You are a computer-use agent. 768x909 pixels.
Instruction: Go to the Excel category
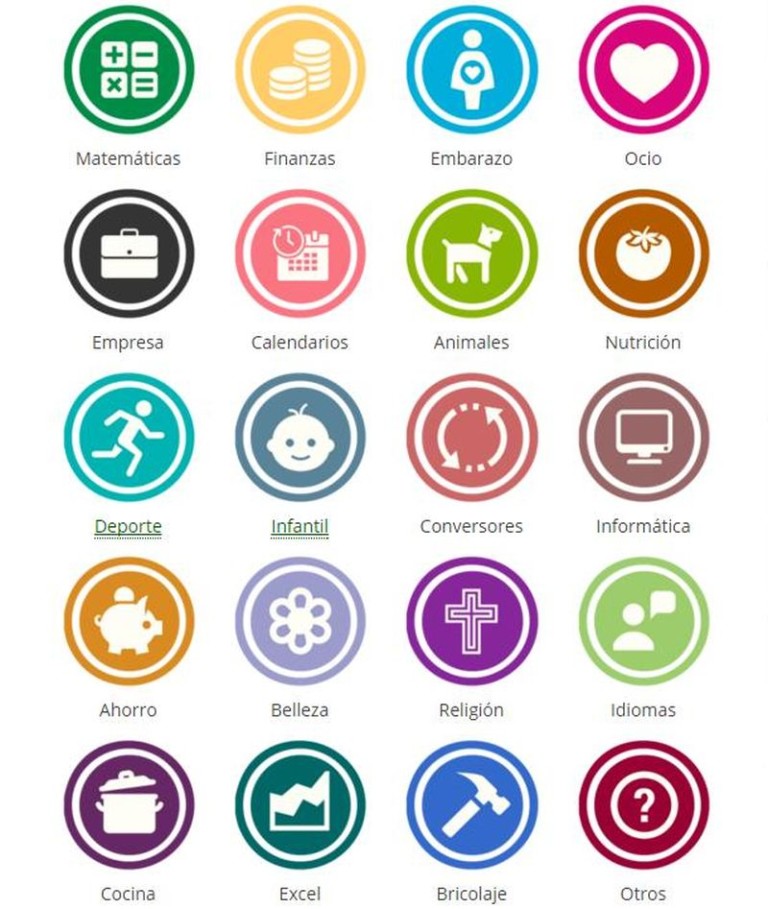300,805
